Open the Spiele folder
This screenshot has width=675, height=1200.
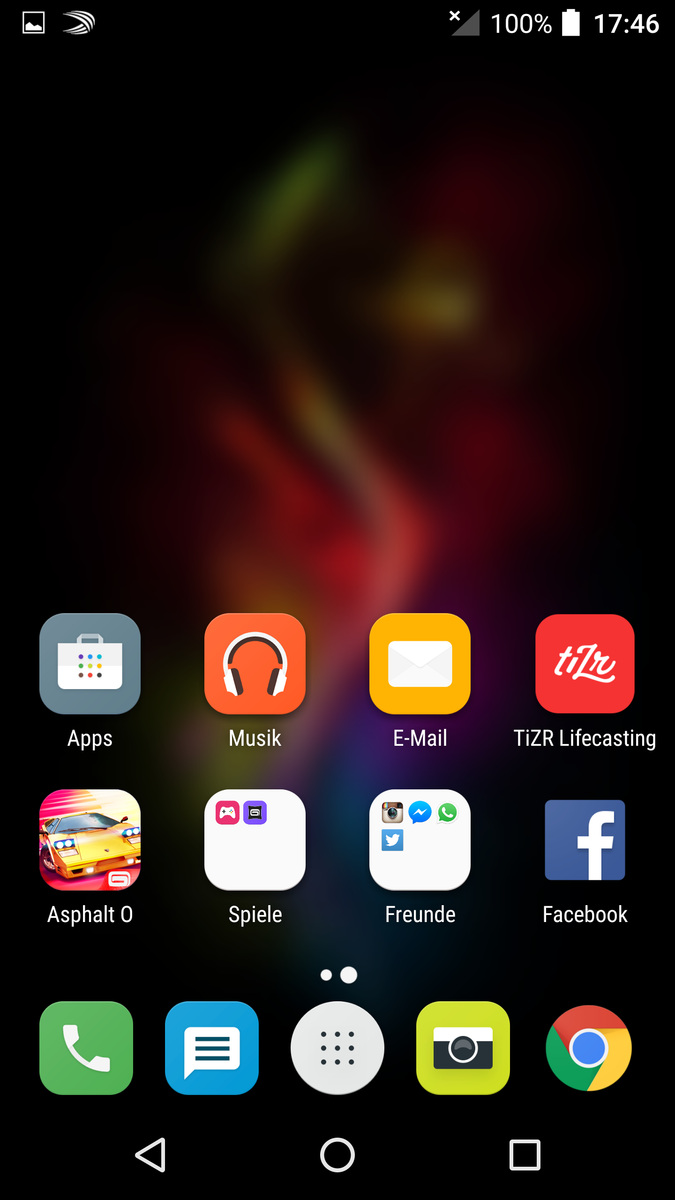pyautogui.click(x=255, y=840)
